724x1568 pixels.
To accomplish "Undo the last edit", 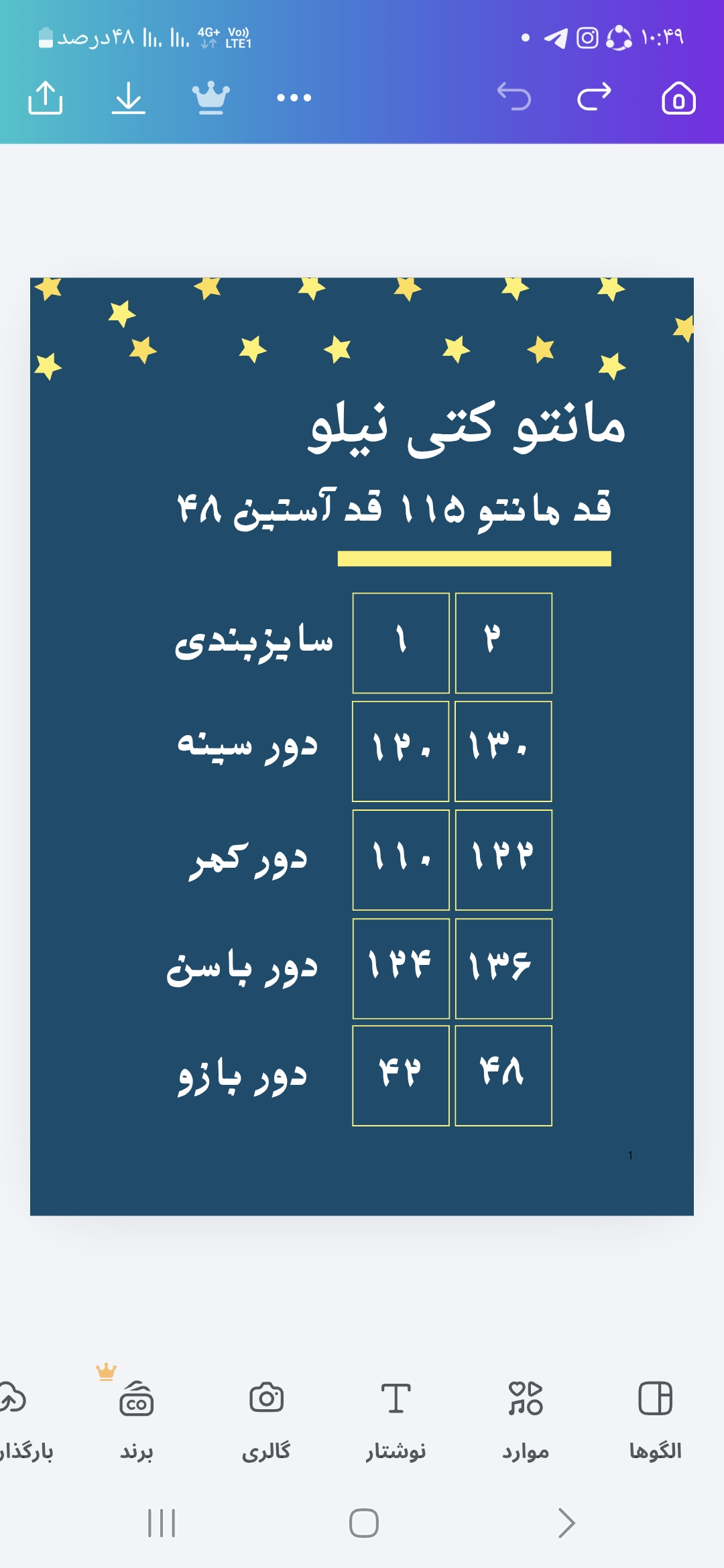I will 514,97.
